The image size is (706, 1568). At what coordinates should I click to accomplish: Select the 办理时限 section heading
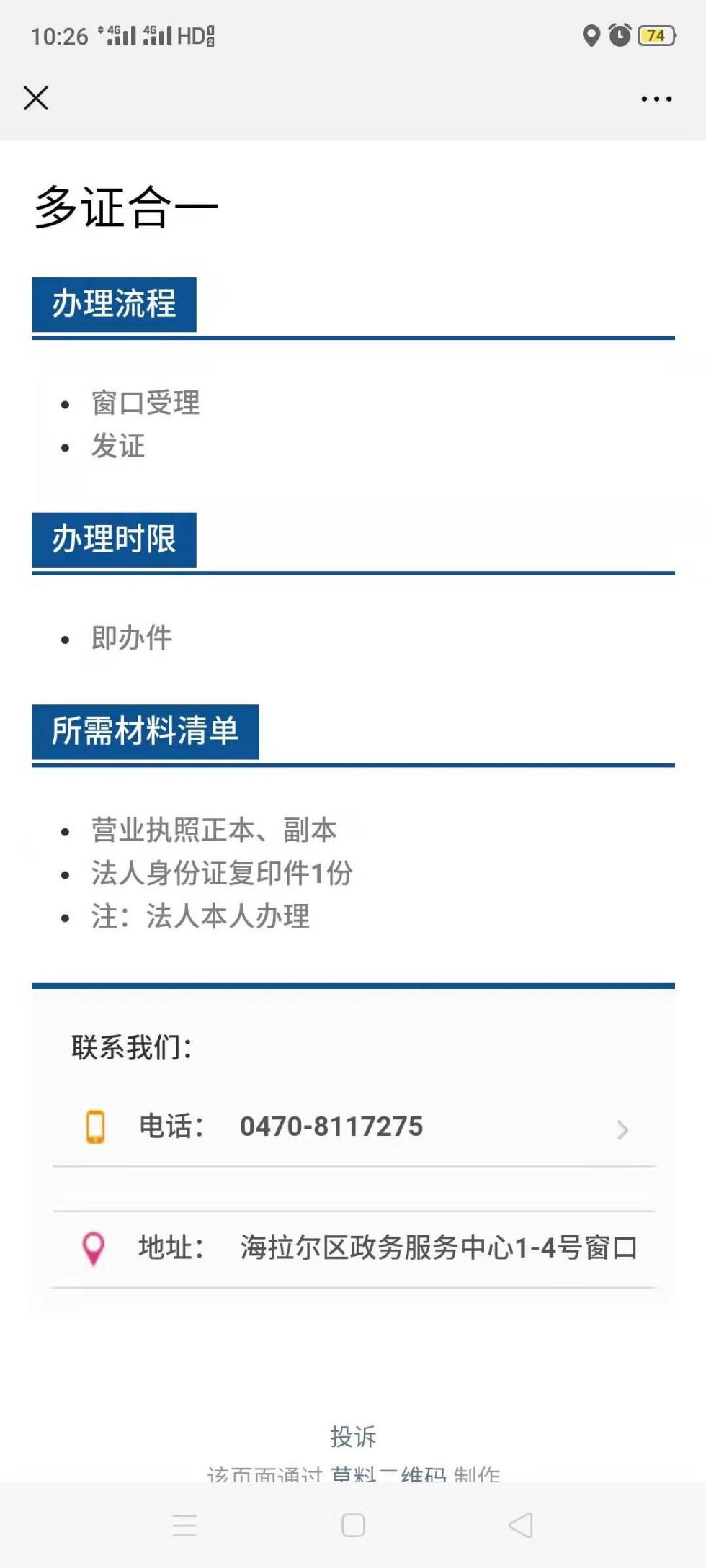(114, 539)
